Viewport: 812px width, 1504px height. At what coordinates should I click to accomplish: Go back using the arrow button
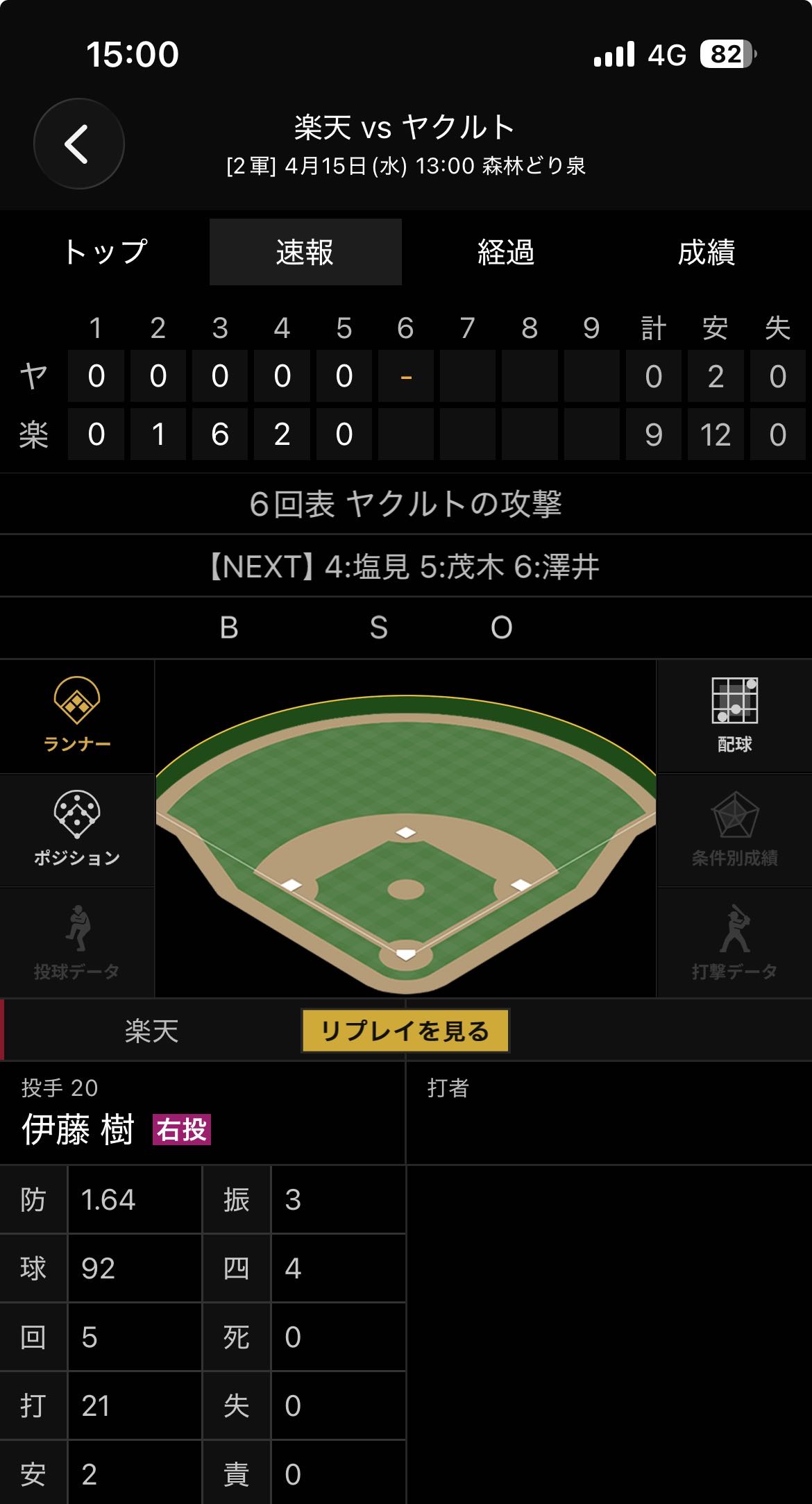point(78,144)
